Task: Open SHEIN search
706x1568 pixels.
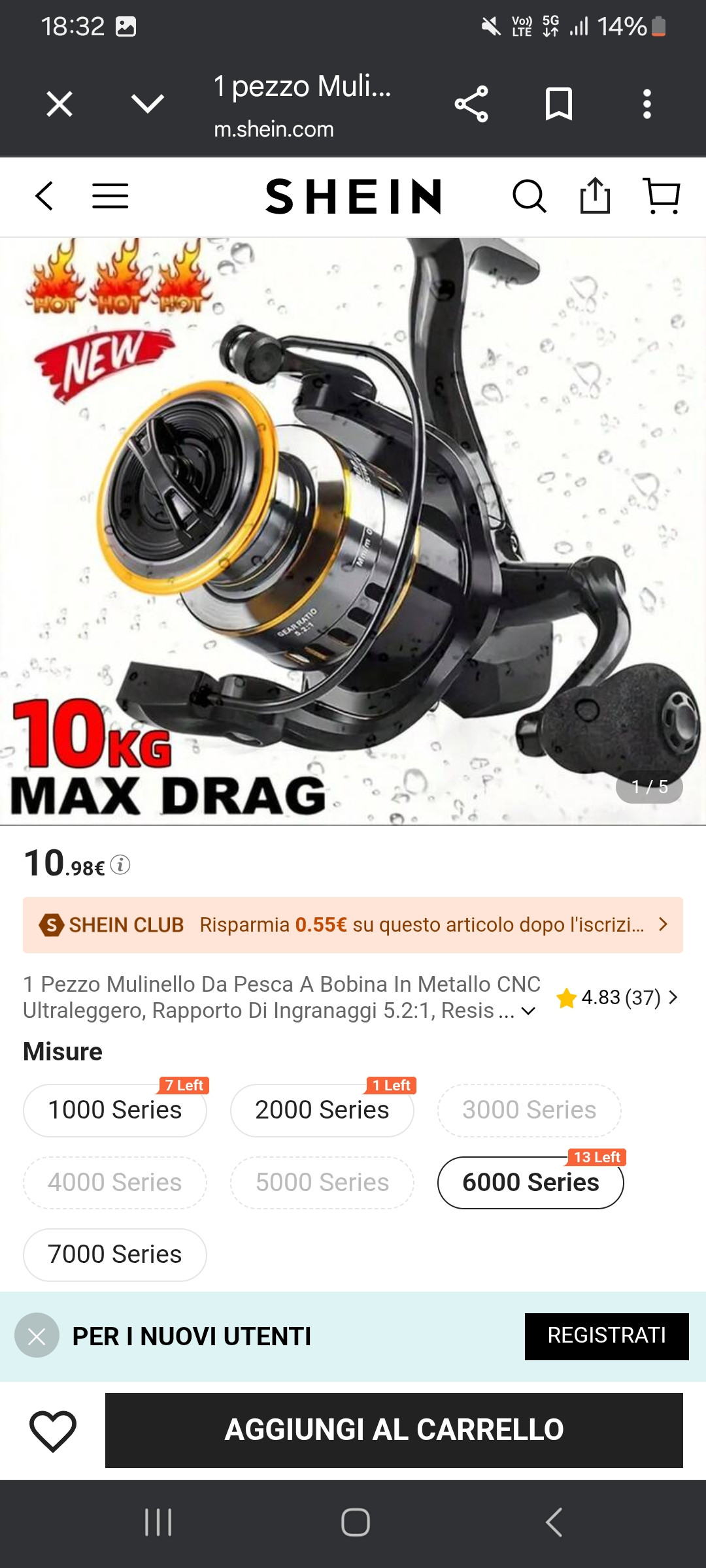Action: (529, 196)
